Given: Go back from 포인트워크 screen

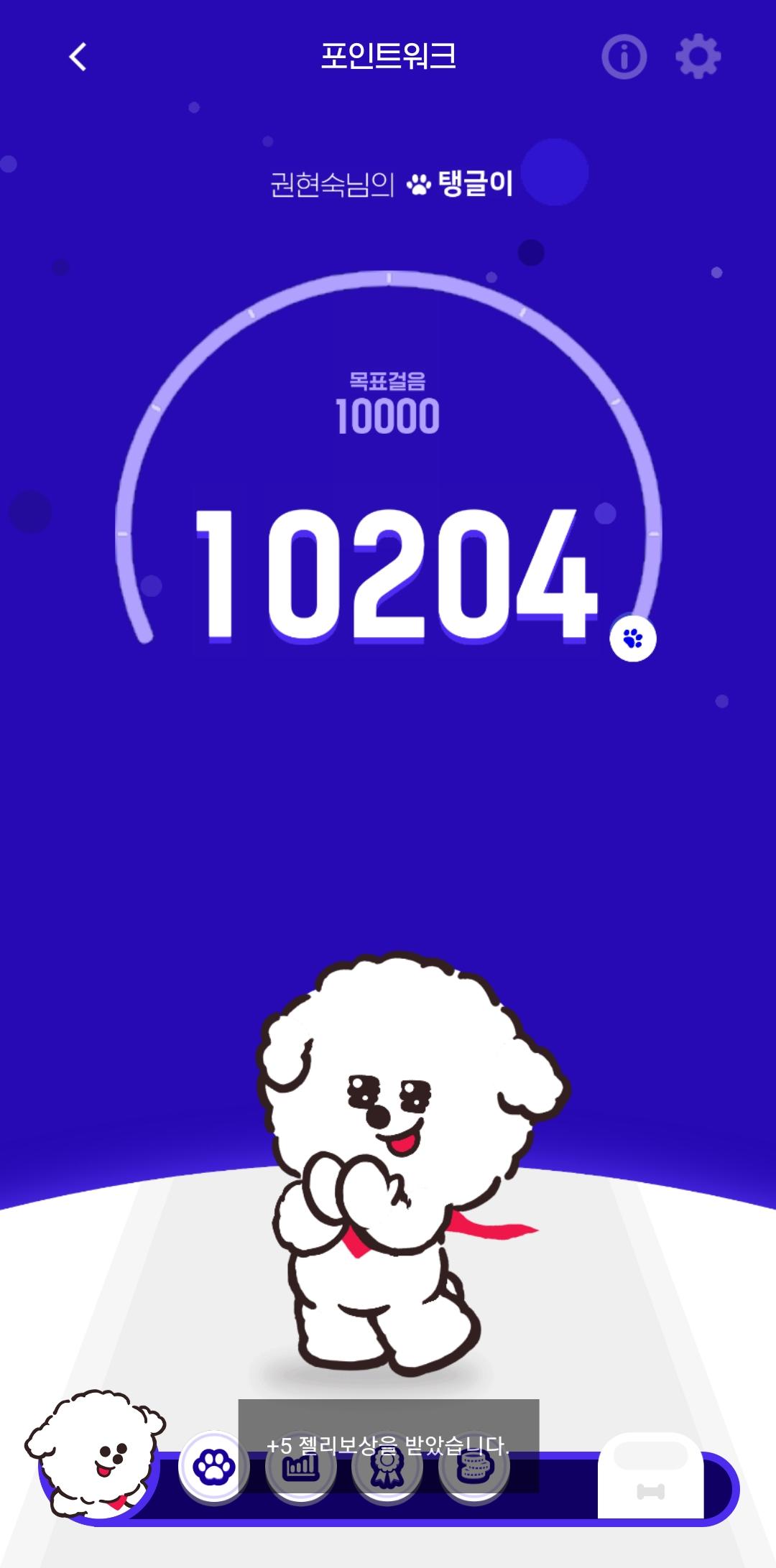Looking at the screenshot, I should pos(78,57).
